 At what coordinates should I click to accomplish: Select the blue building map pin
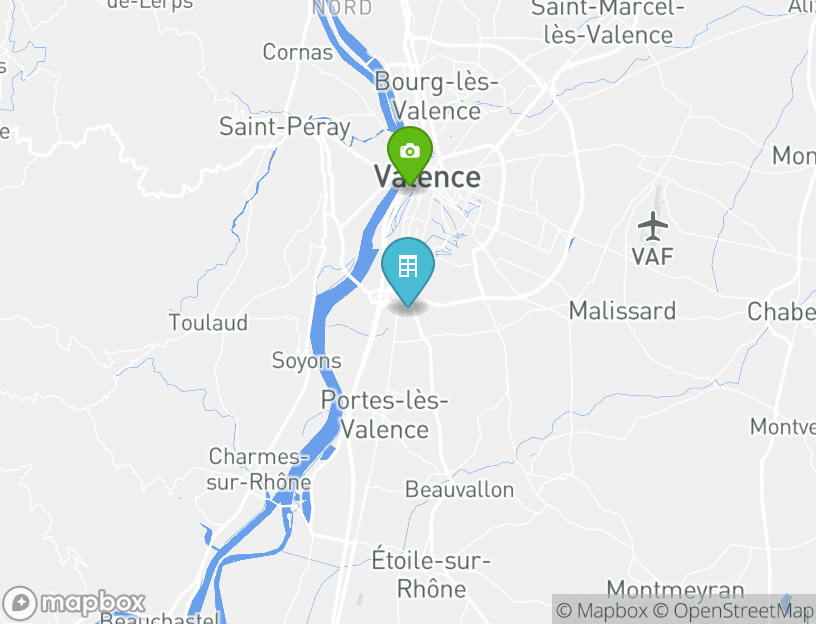point(407,268)
